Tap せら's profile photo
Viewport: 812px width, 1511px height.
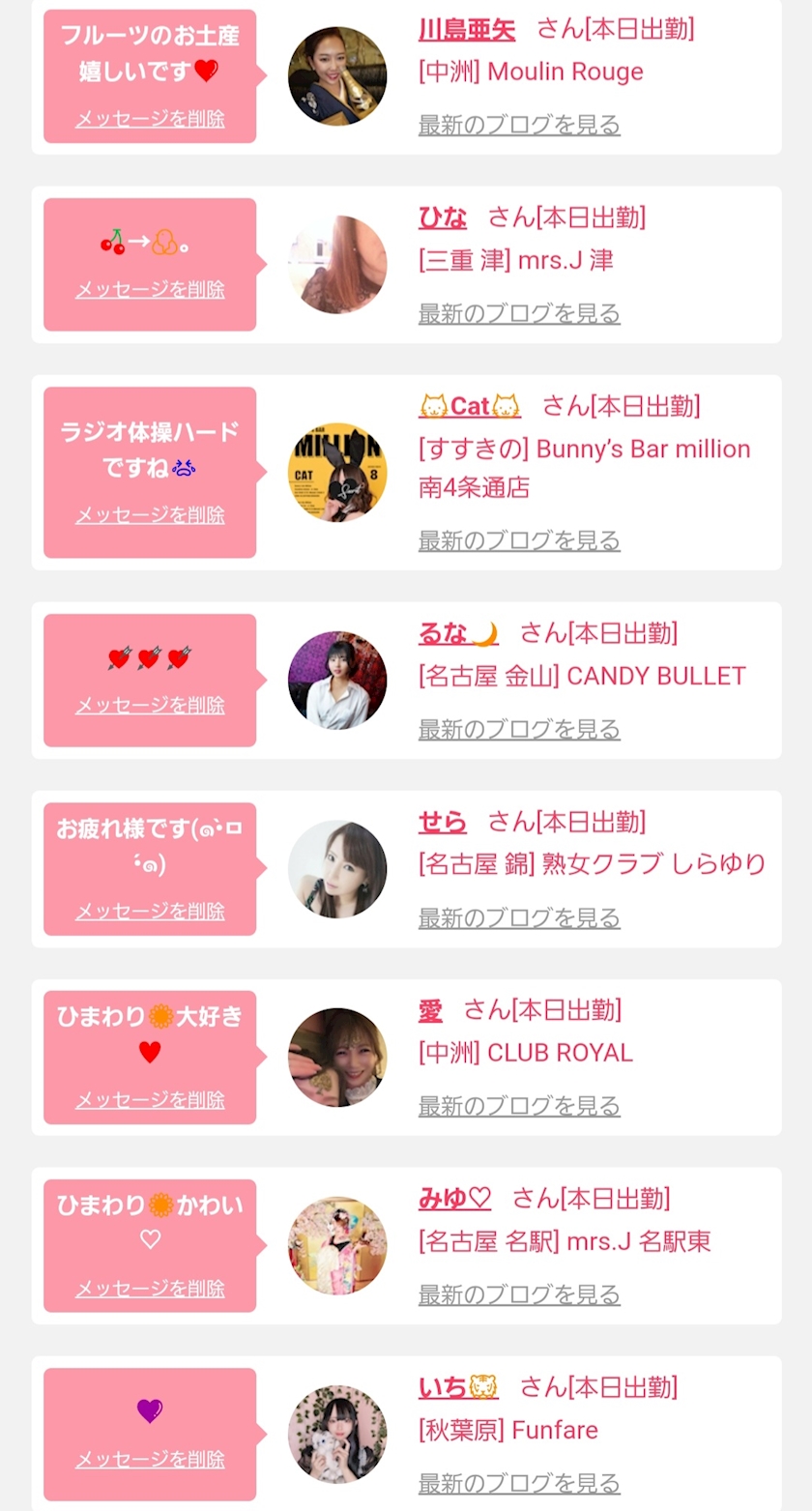337,869
